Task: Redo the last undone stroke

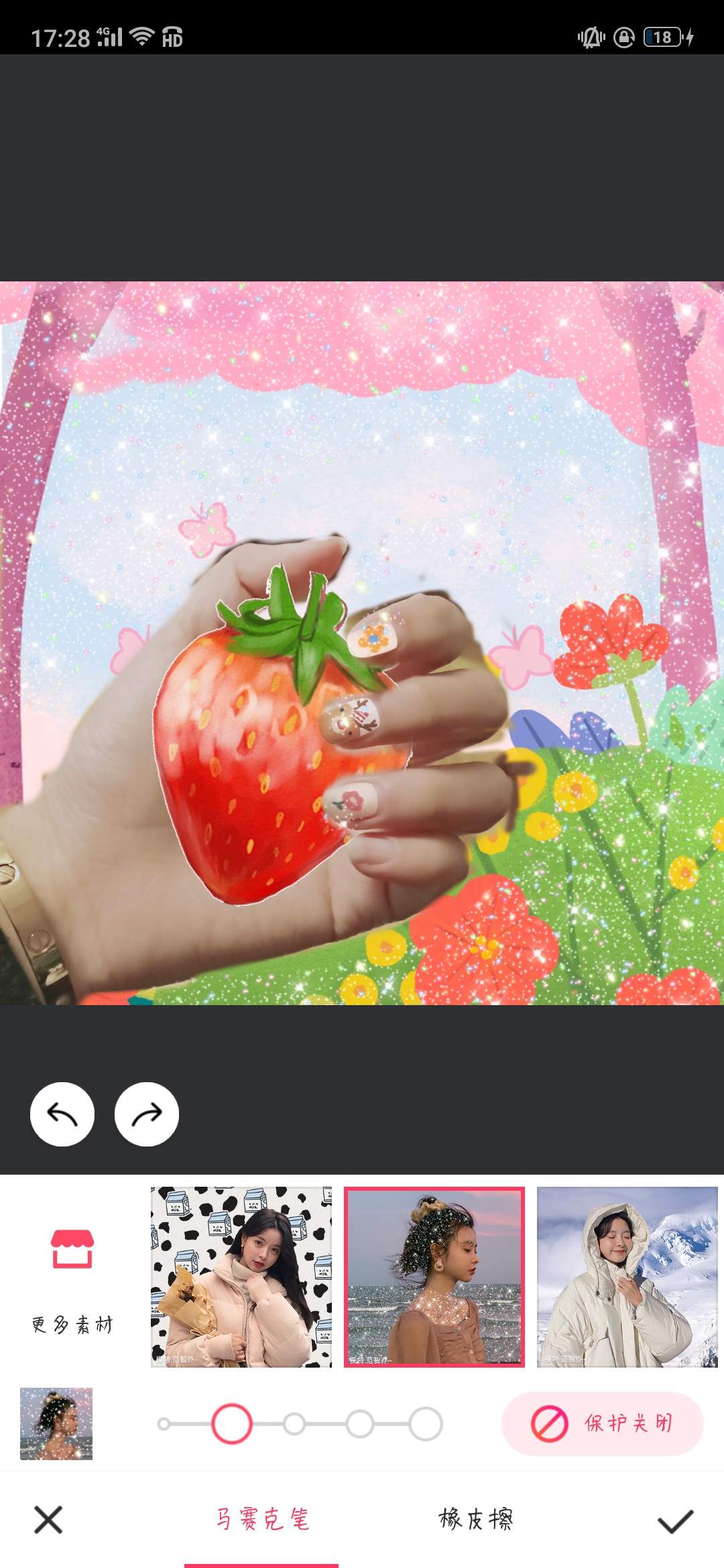Action: tap(147, 1114)
